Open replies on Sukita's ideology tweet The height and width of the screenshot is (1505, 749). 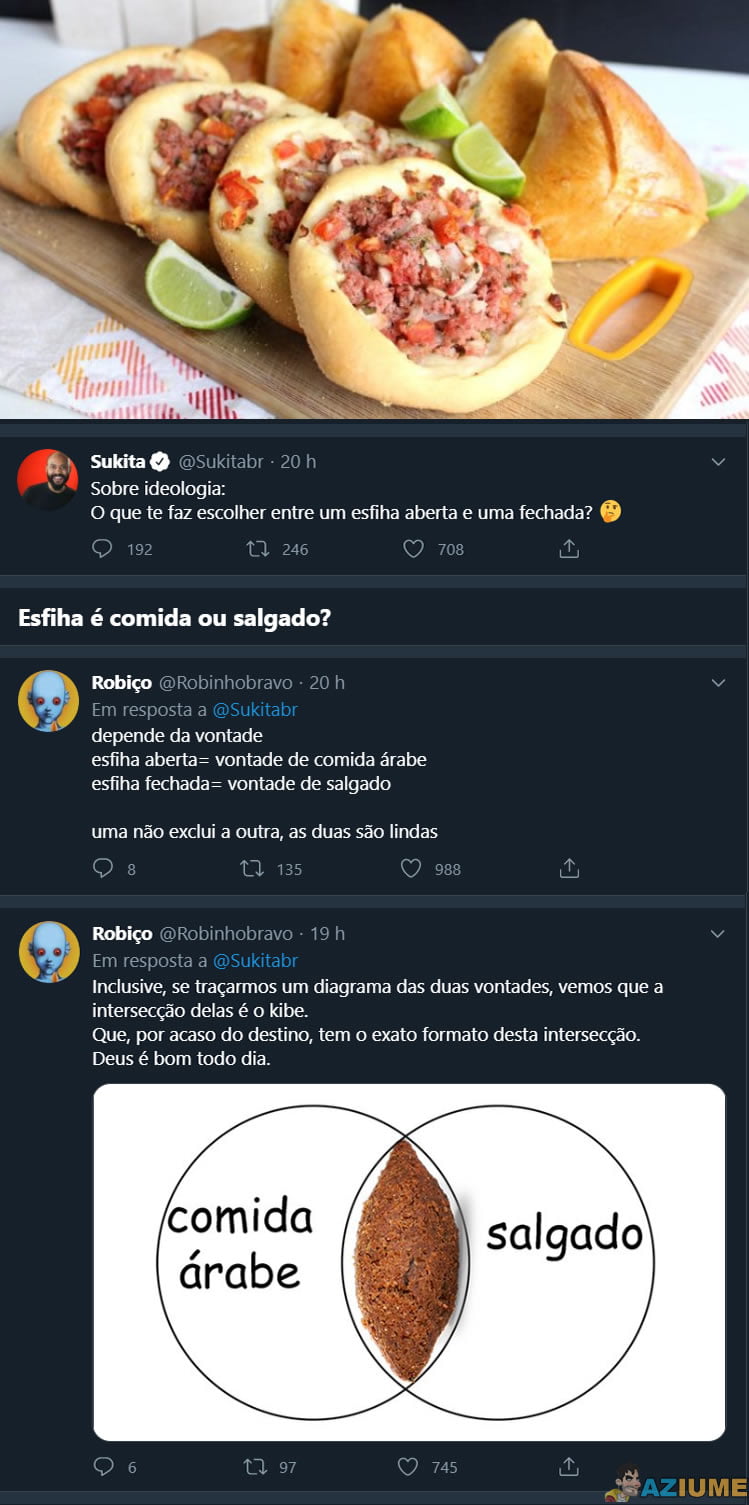[x=101, y=549]
